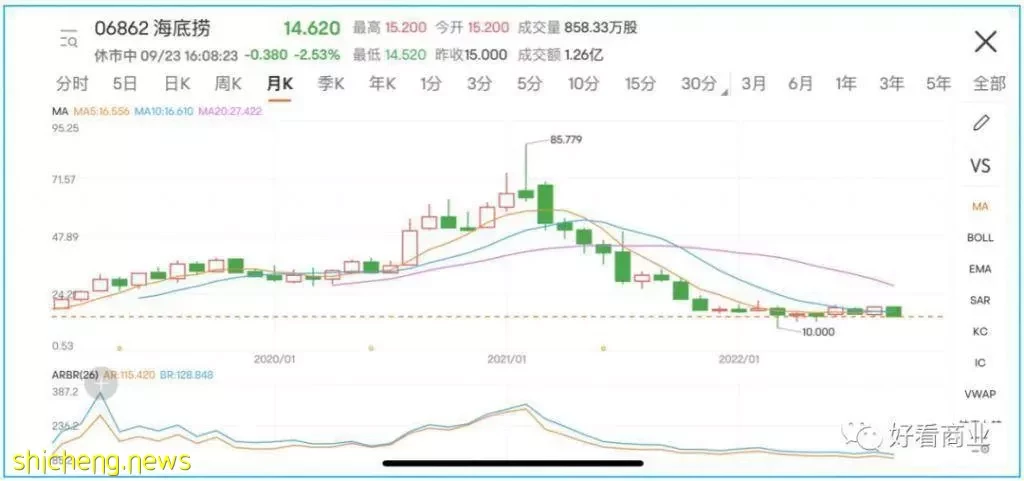Set the chart range to 6月

tap(800, 84)
